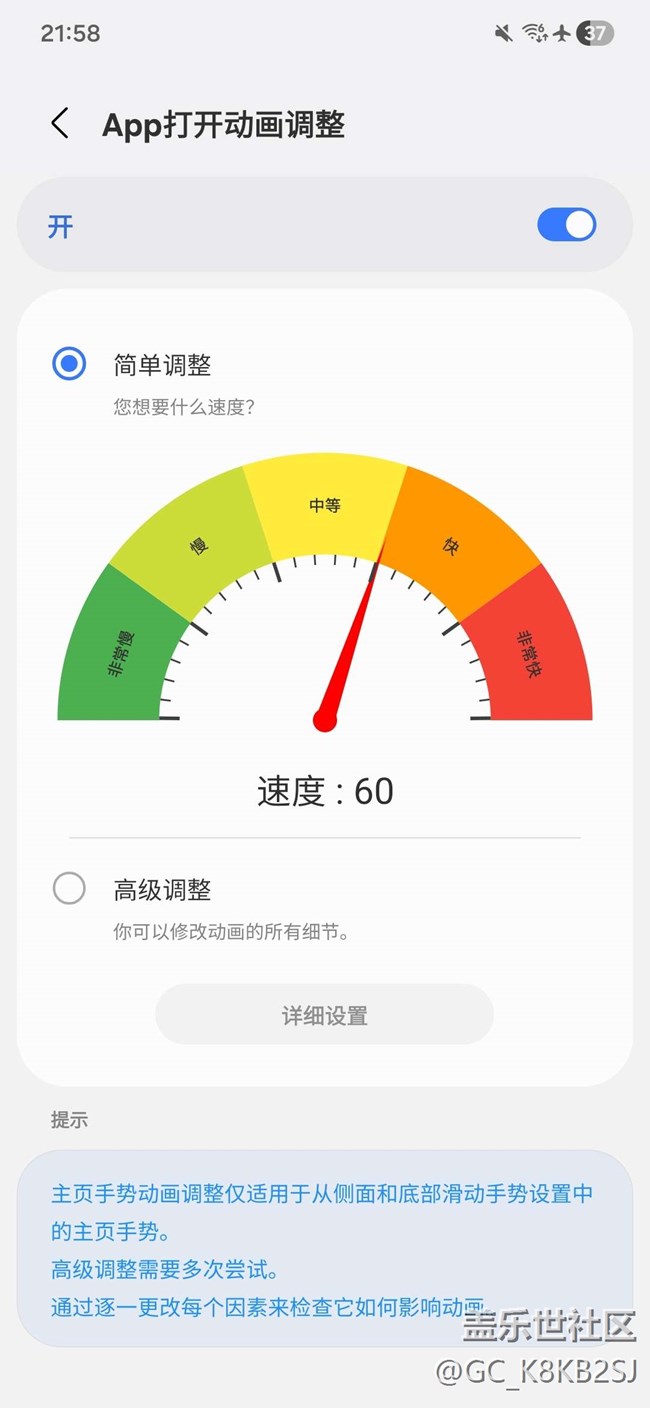
Task: Turn off the 开 master switch
Action: point(566,226)
